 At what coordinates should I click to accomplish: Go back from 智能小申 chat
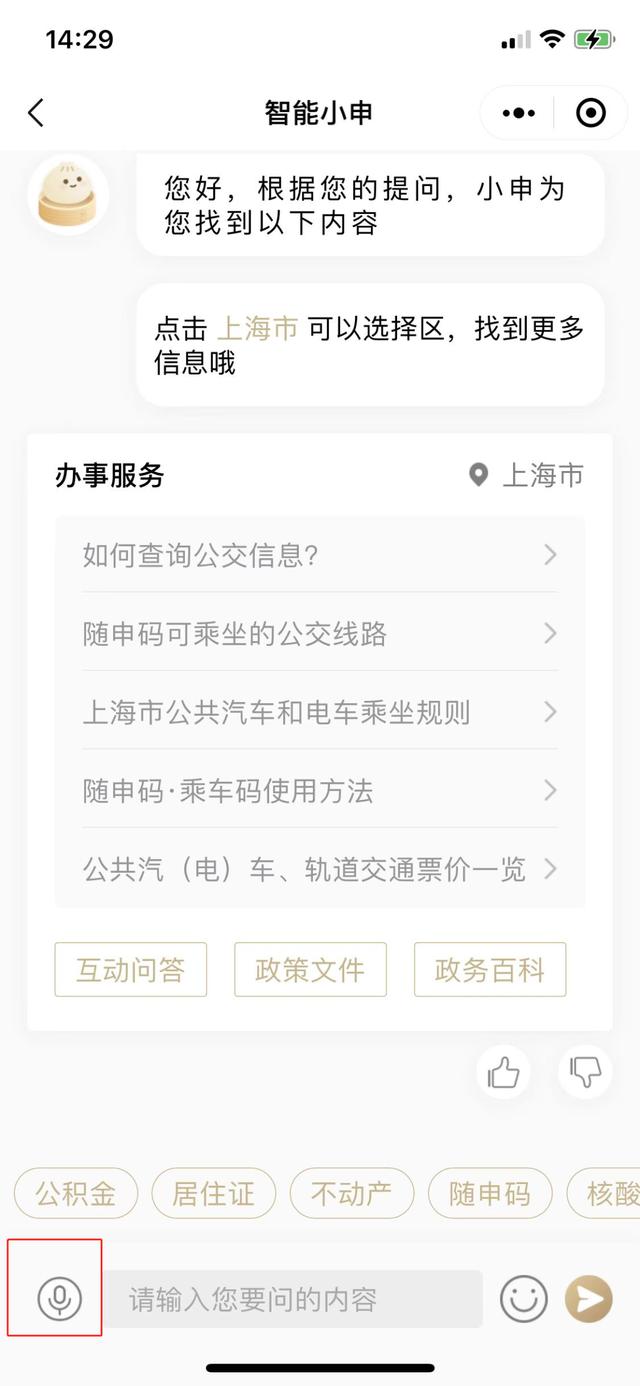pyautogui.click(x=36, y=113)
